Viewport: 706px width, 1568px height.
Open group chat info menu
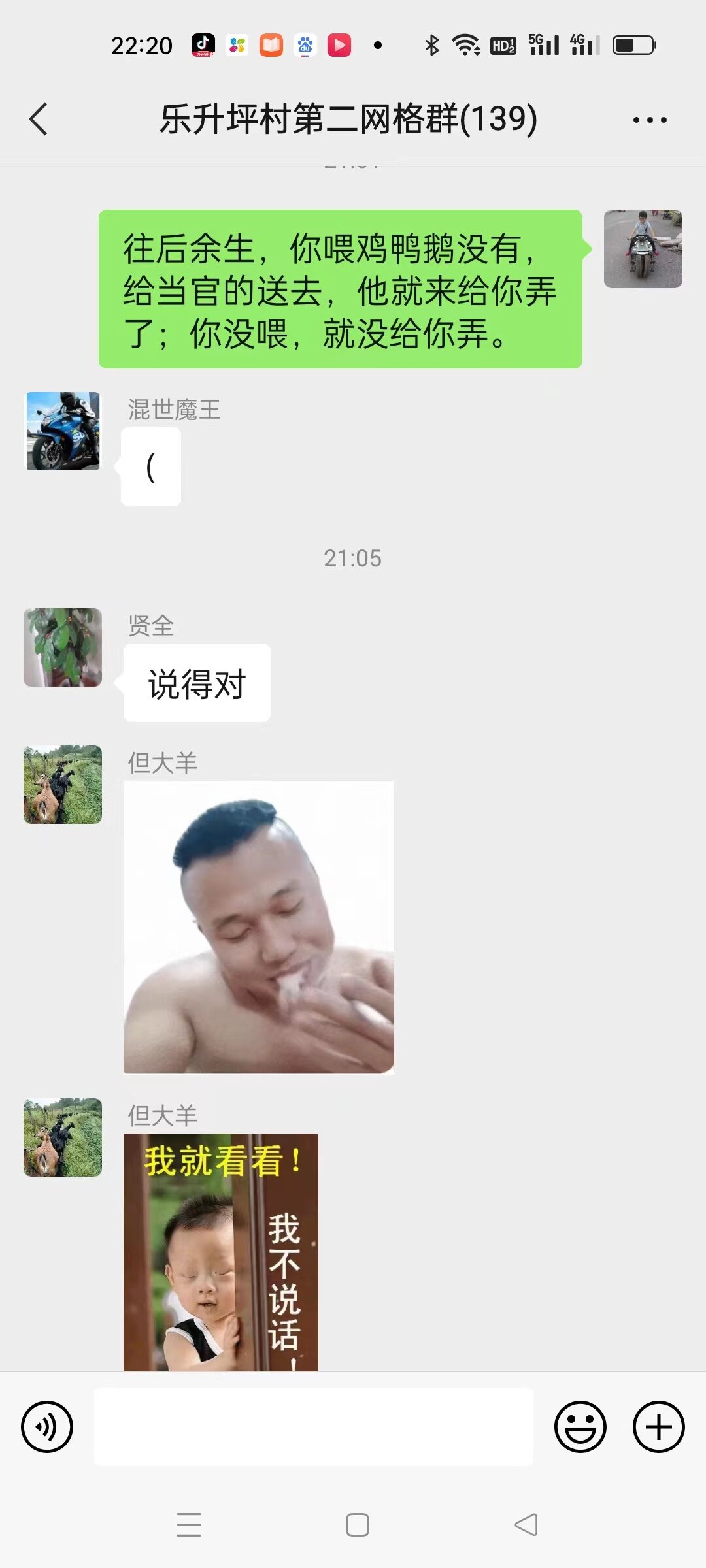(650, 120)
